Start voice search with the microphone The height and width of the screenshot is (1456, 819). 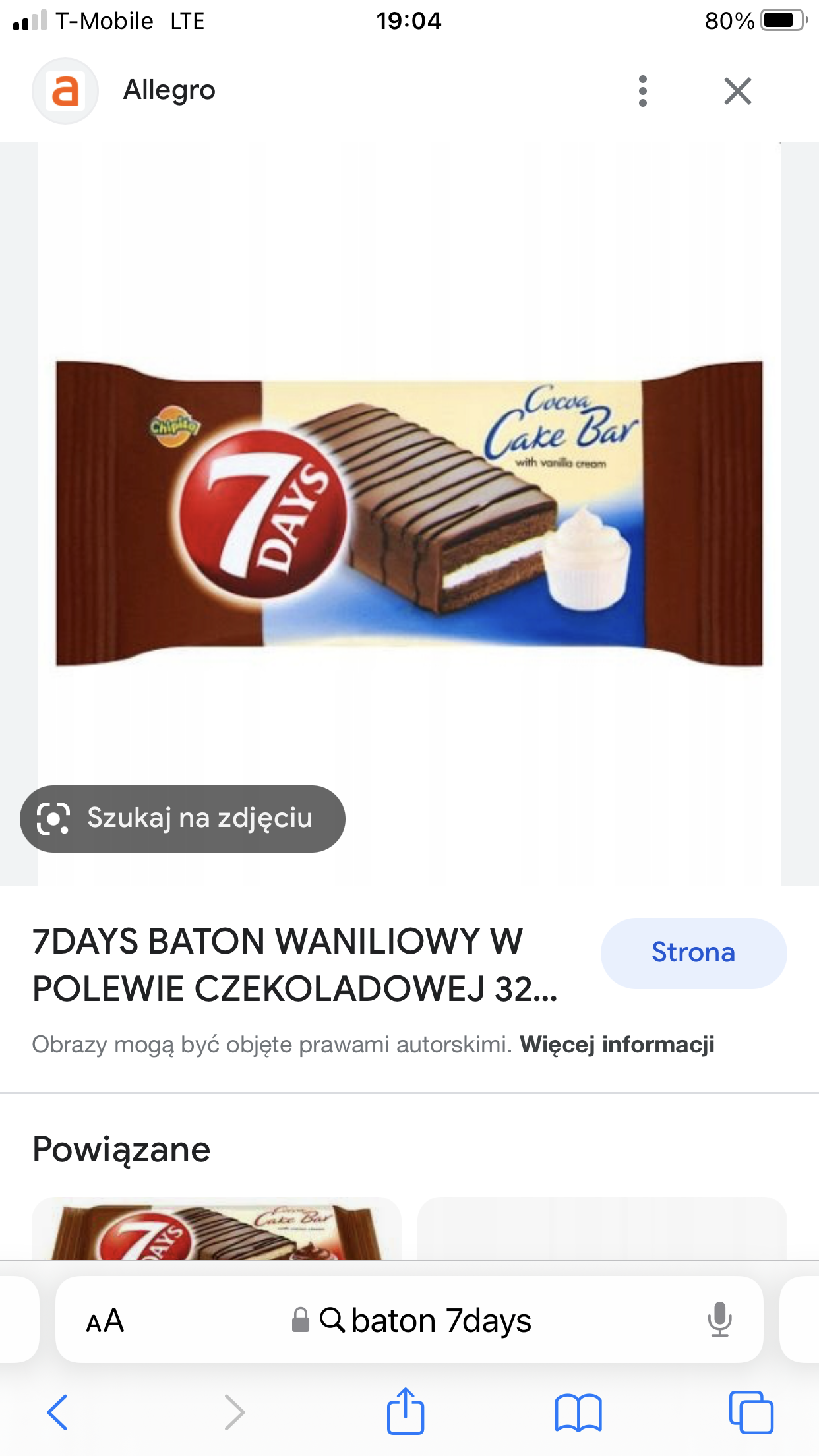coord(719,1319)
